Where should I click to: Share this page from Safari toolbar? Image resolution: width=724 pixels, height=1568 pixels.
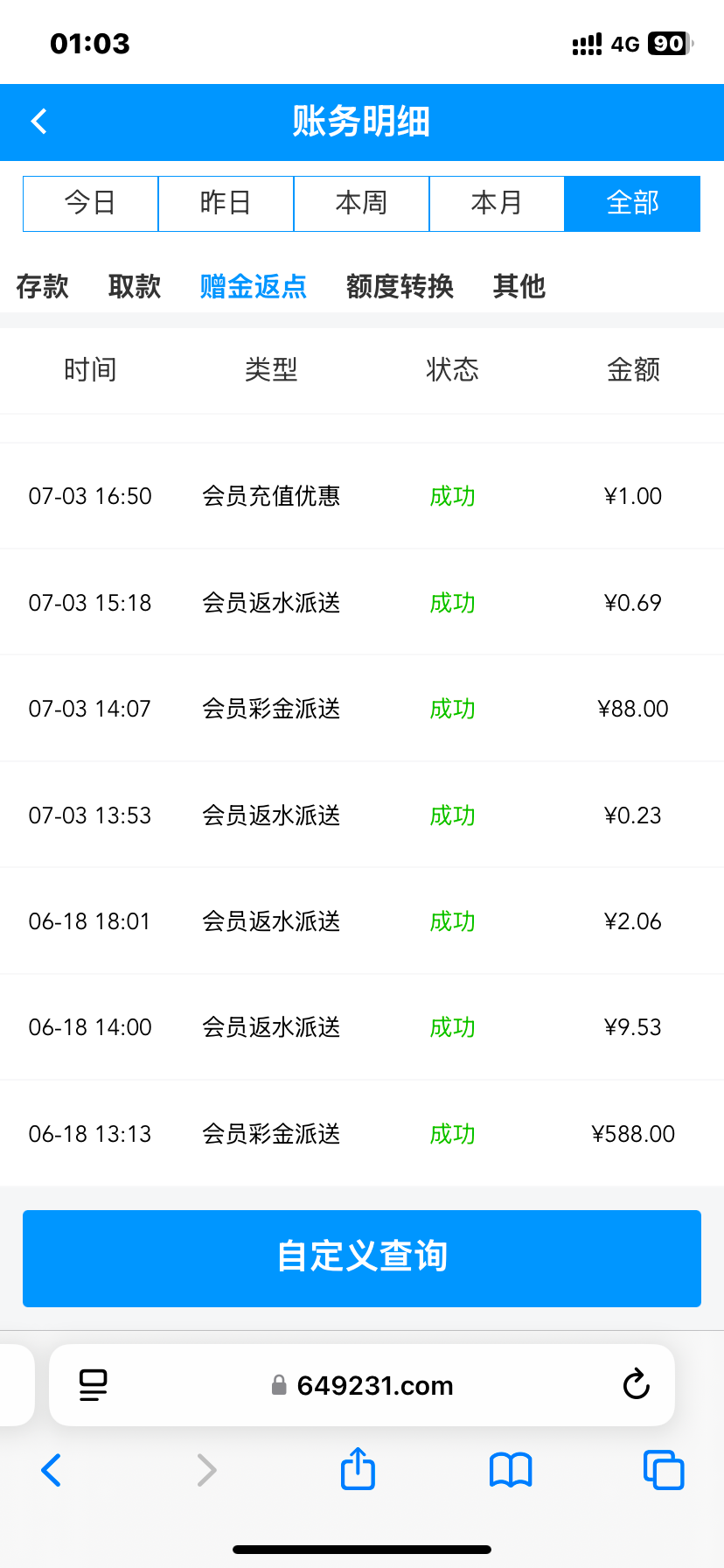click(x=358, y=1469)
